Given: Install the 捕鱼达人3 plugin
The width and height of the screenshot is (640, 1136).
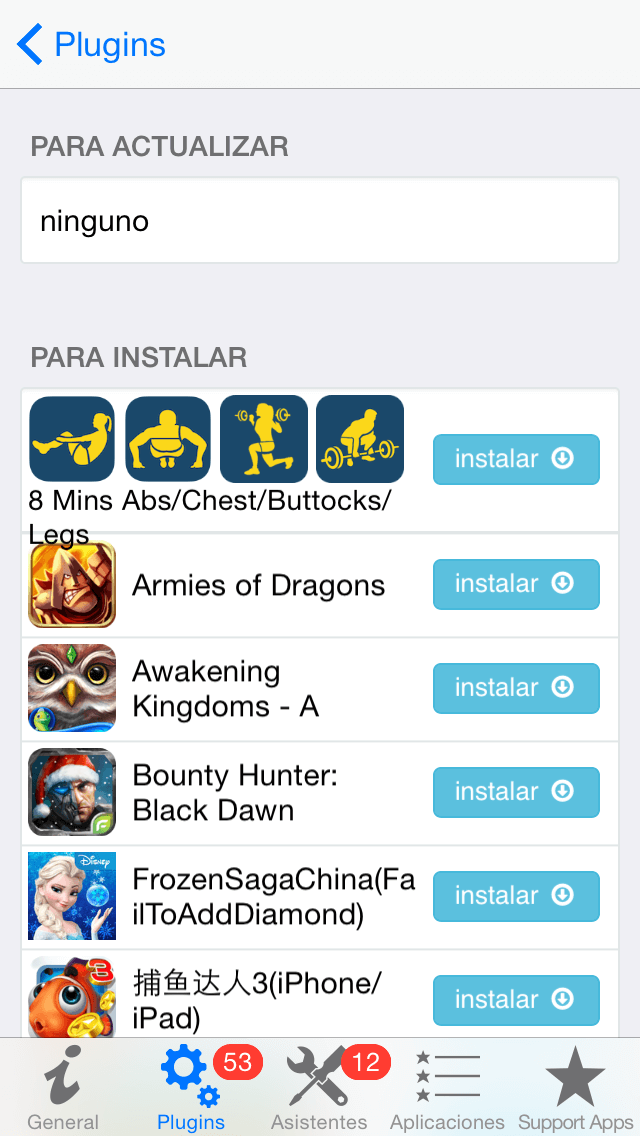Looking at the screenshot, I should [x=516, y=1000].
